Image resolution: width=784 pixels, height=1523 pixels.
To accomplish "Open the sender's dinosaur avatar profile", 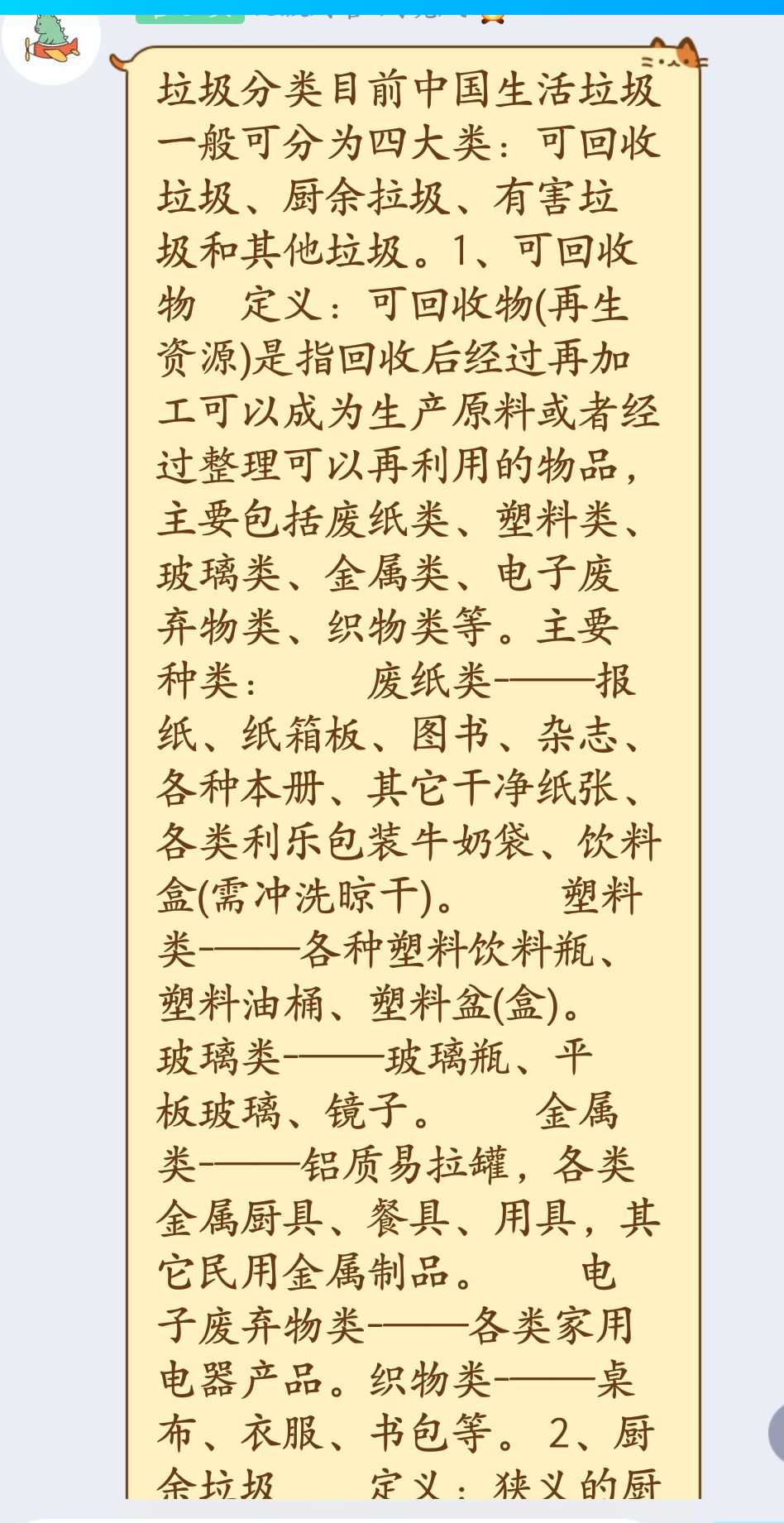I will 51,40.
